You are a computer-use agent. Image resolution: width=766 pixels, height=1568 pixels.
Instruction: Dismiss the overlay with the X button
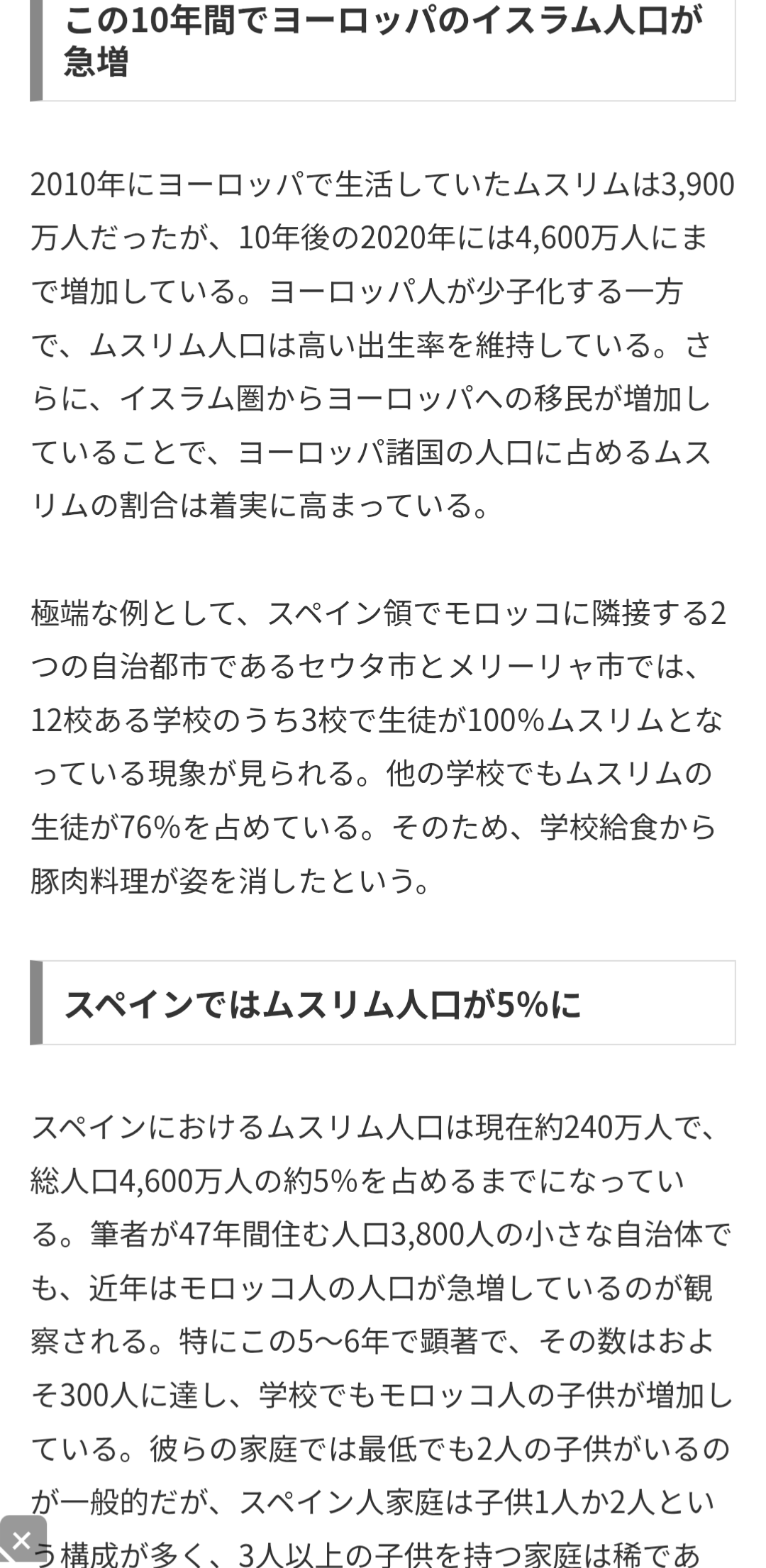20,1540
